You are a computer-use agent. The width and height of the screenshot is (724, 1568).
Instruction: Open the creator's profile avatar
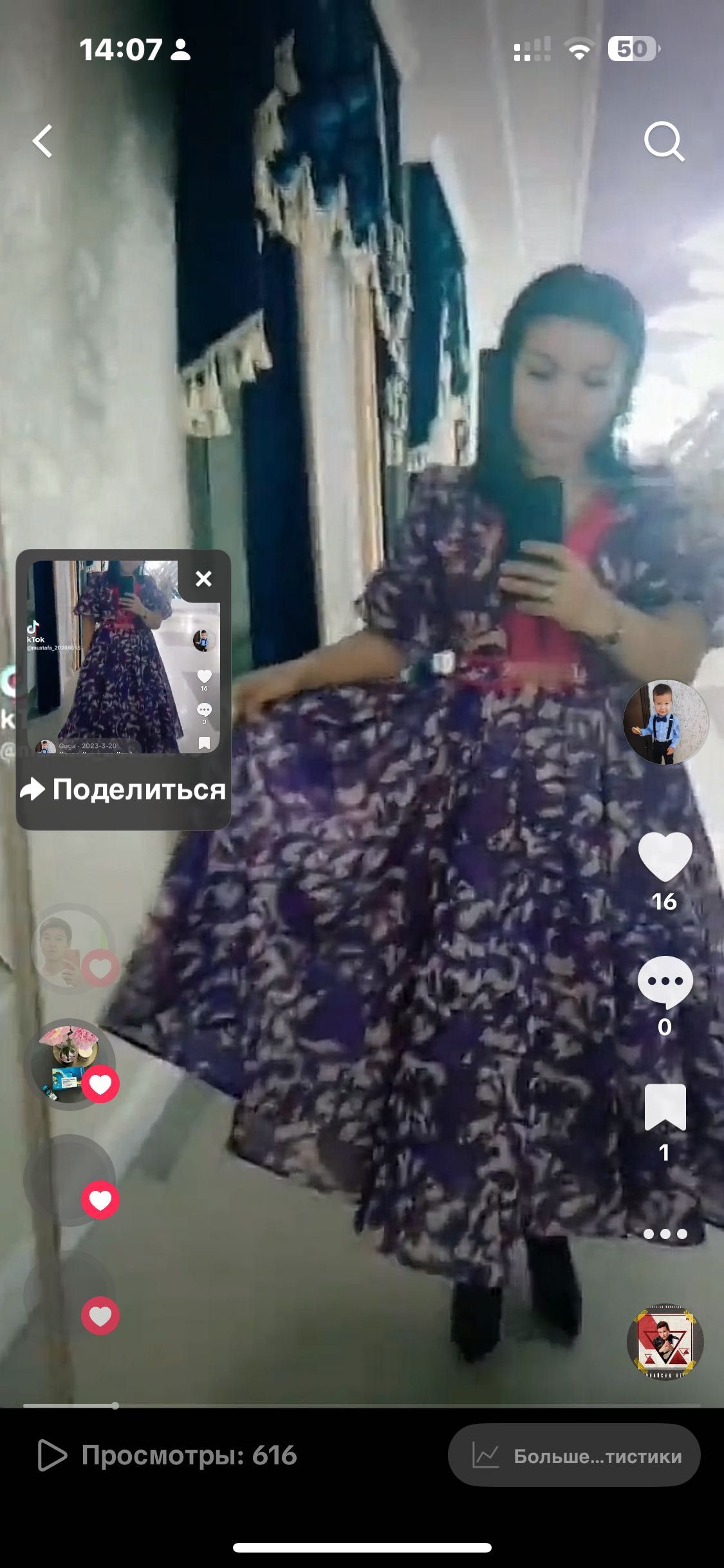click(665, 722)
